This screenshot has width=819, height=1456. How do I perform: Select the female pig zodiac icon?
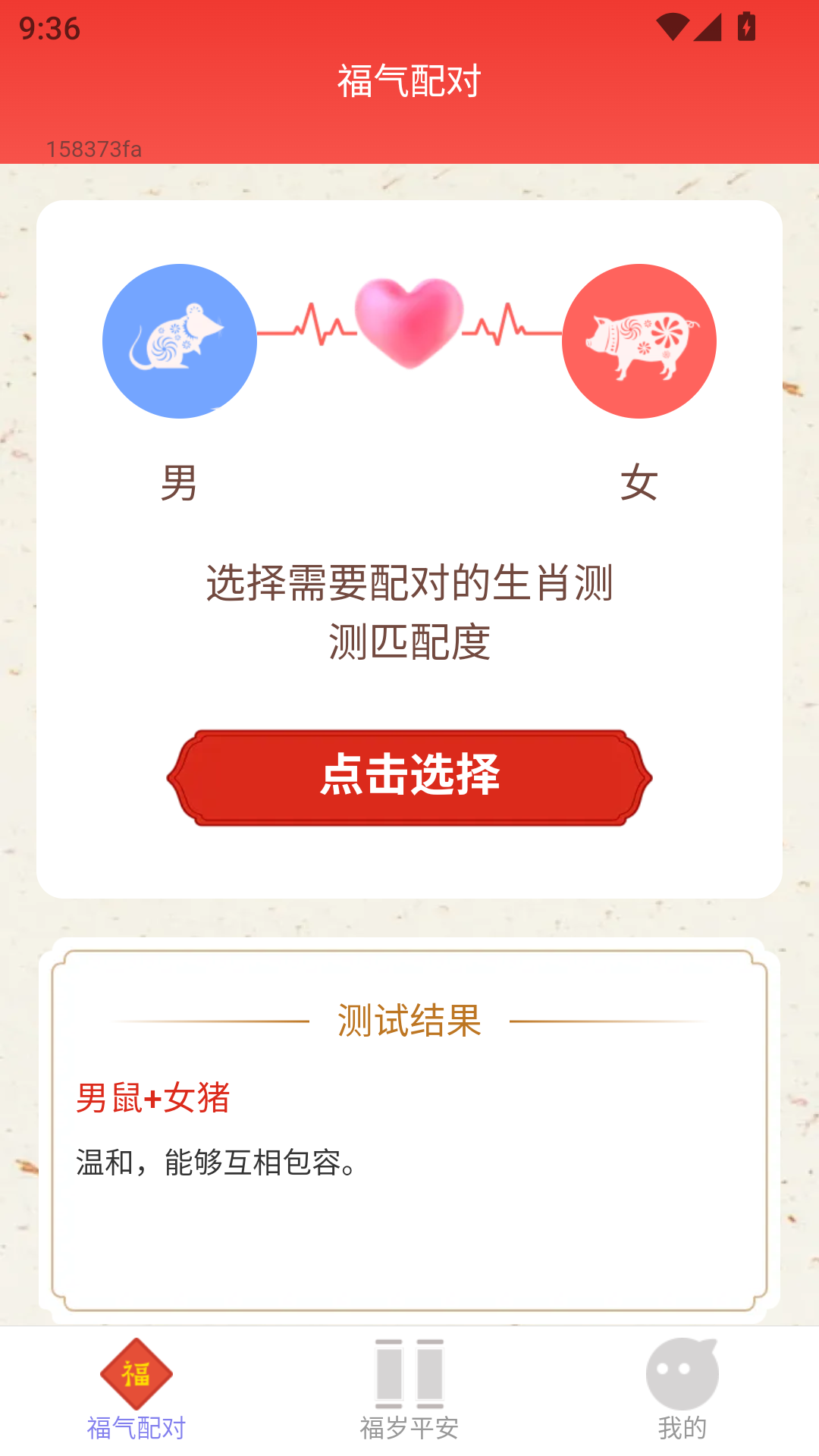(639, 341)
